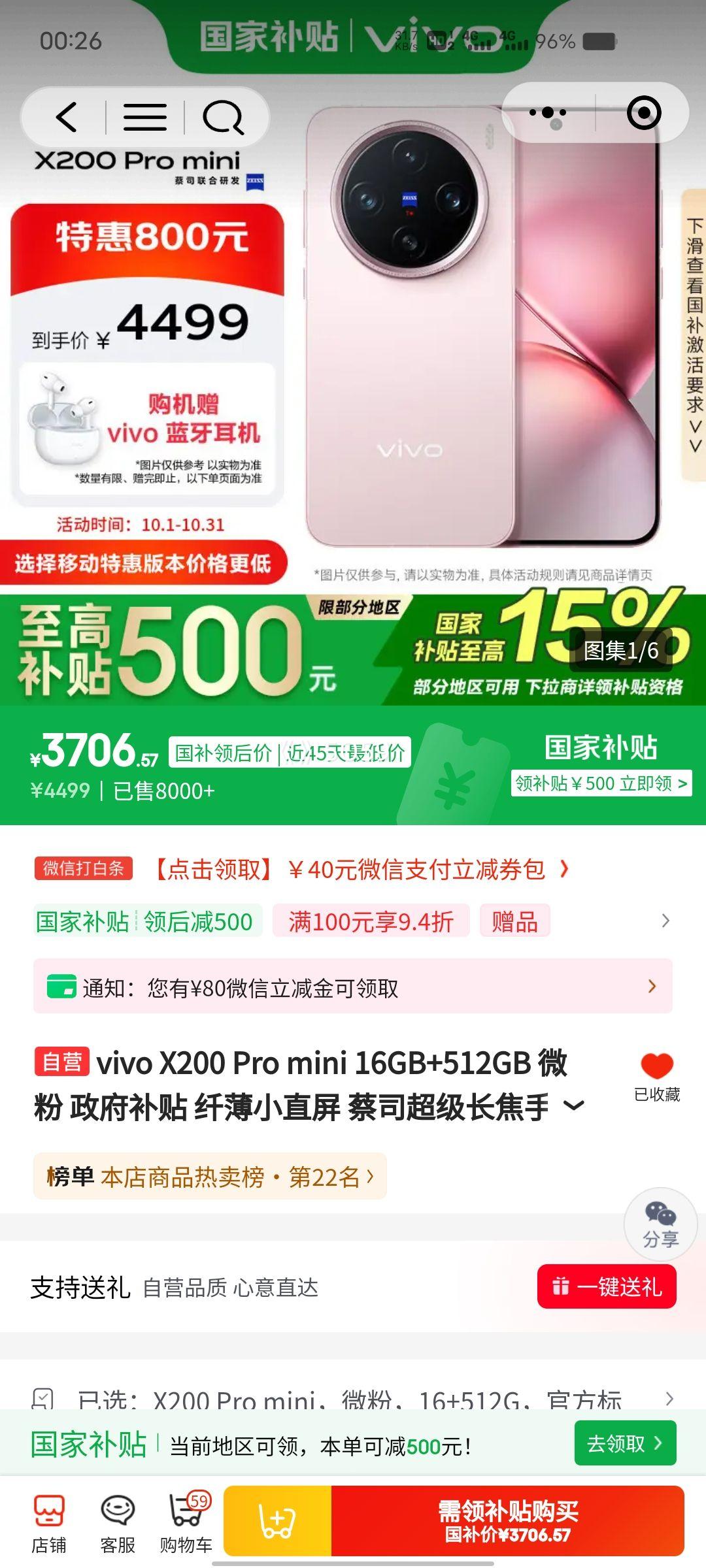Claim the ¥500 subsidy via 立即领
The image size is (706, 1568).
(601, 783)
